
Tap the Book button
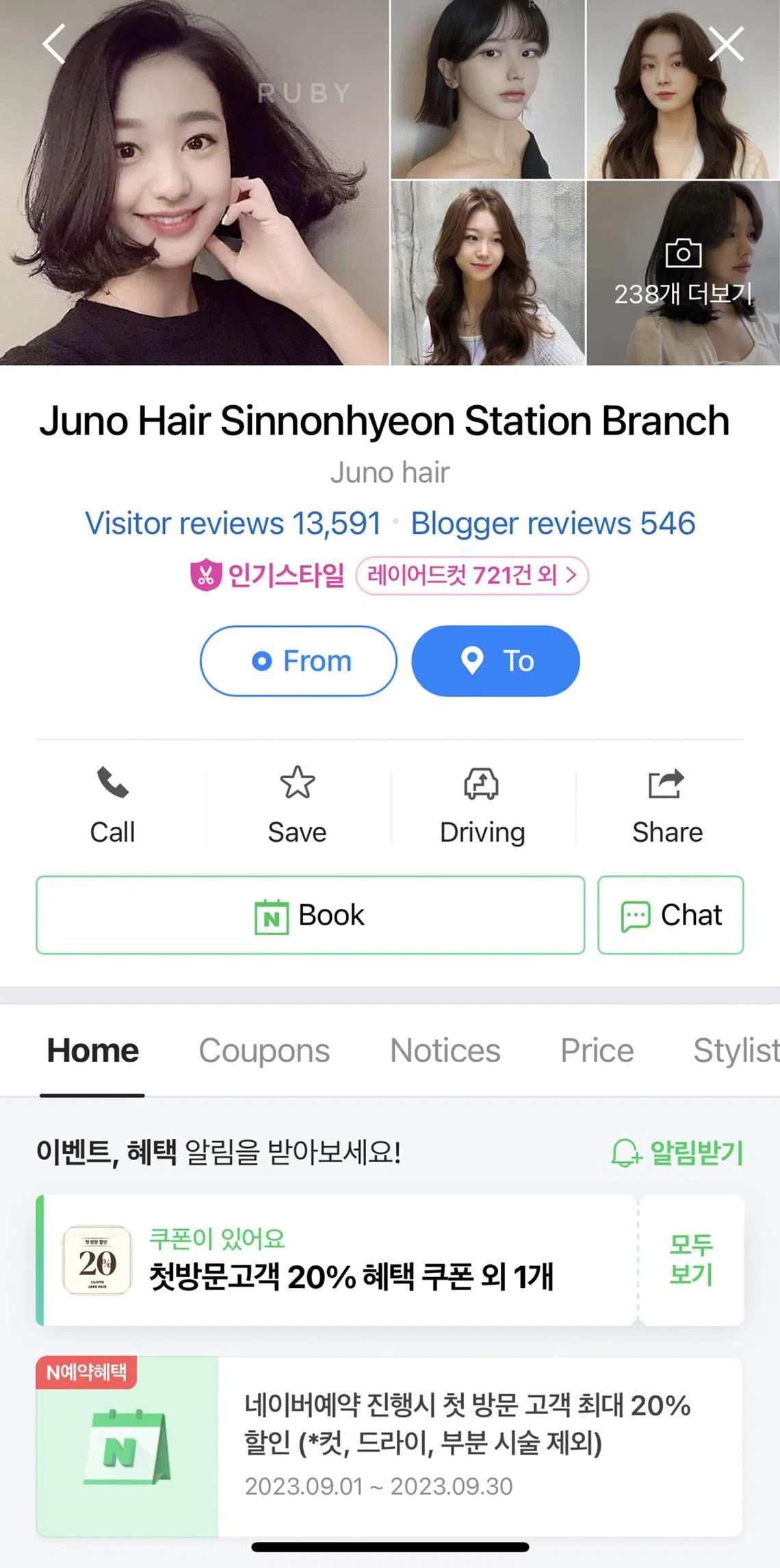(310, 915)
